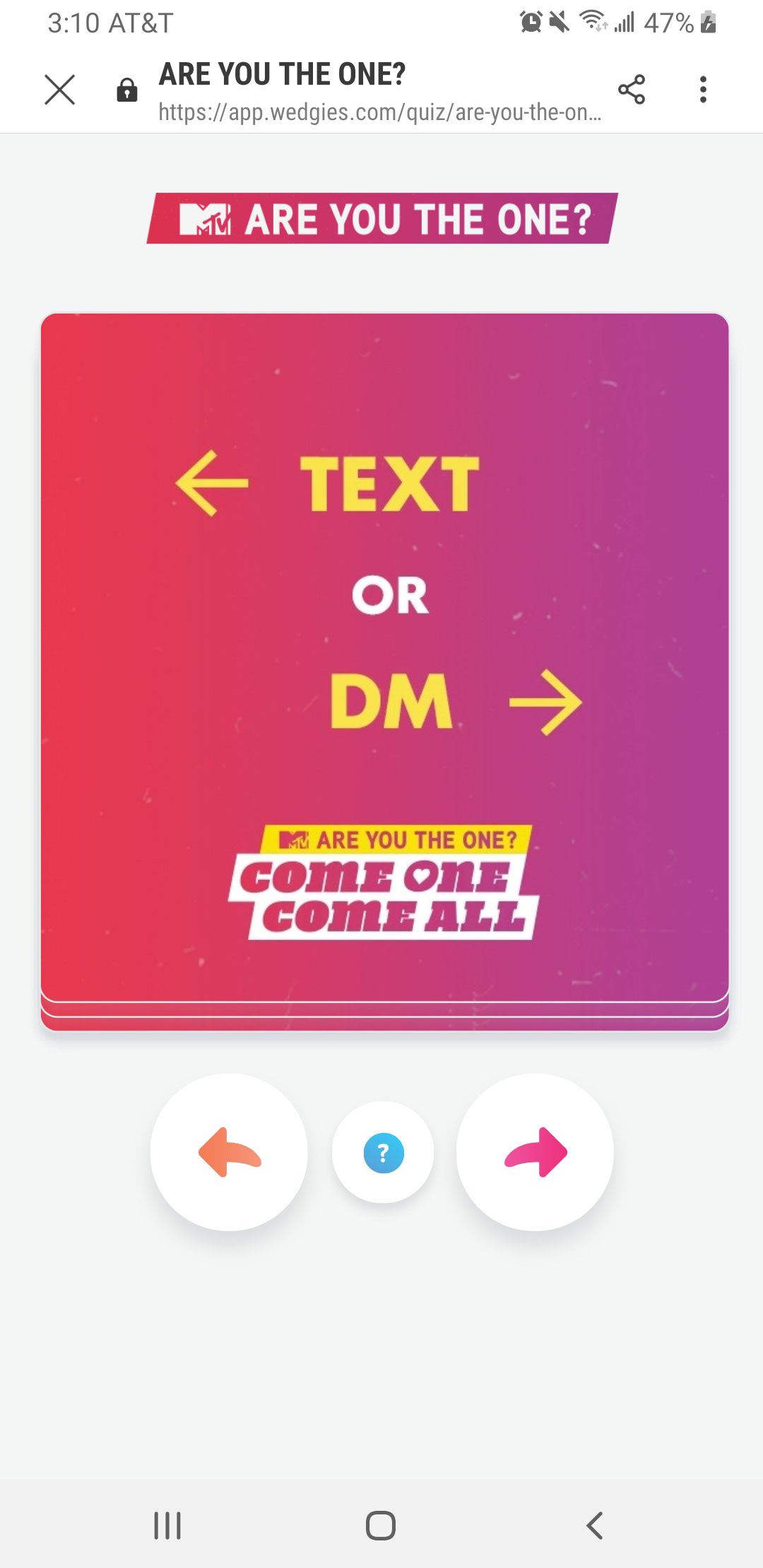Open recent apps from navigation bar
The width and height of the screenshot is (763, 1568).
167,1525
